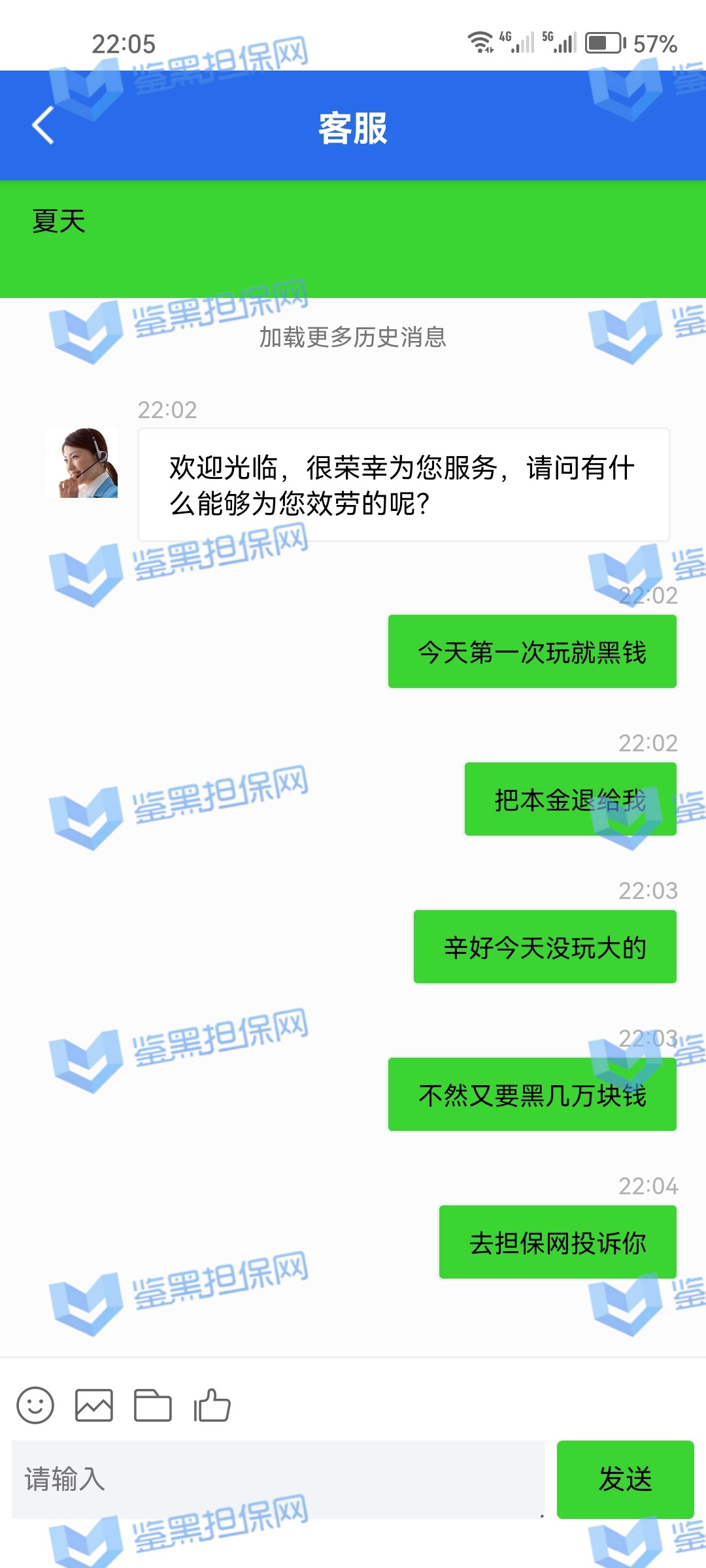The width and height of the screenshot is (706, 1568).
Task: Open the emoji picker
Action: pyautogui.click(x=35, y=1405)
